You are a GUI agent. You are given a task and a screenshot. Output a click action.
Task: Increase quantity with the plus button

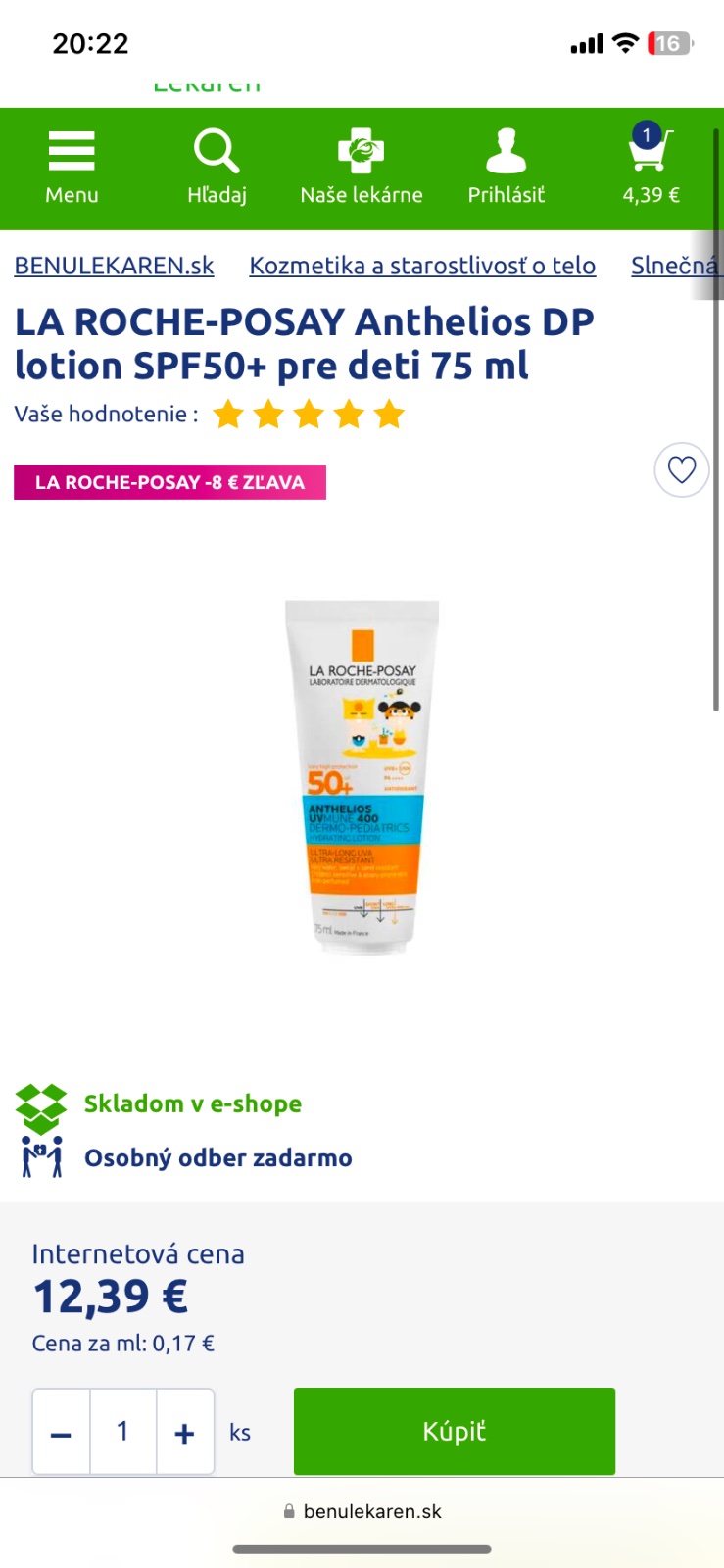click(184, 1433)
